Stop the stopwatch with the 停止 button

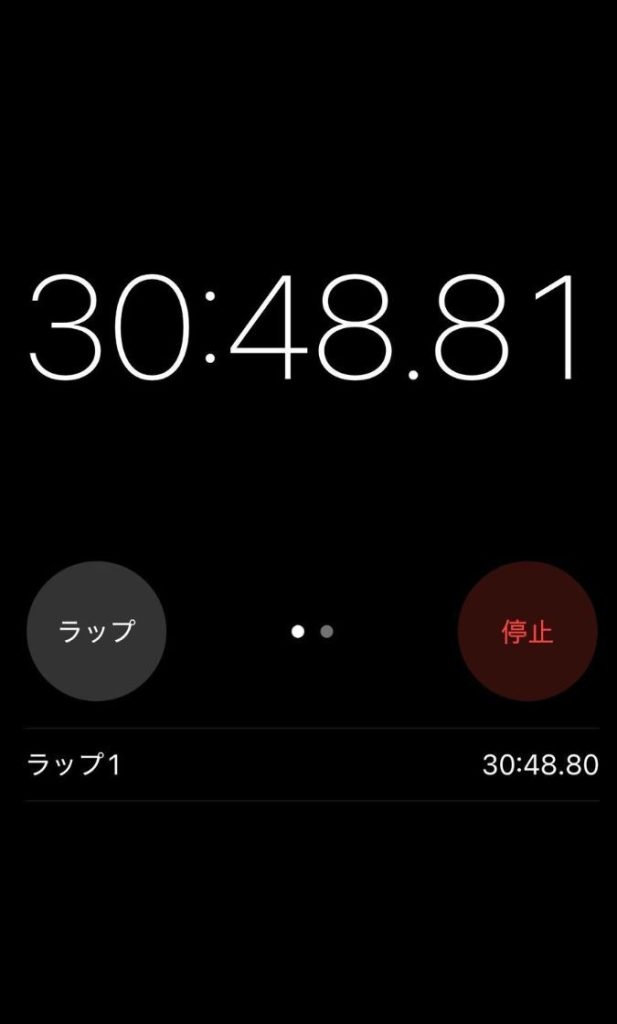(527, 631)
